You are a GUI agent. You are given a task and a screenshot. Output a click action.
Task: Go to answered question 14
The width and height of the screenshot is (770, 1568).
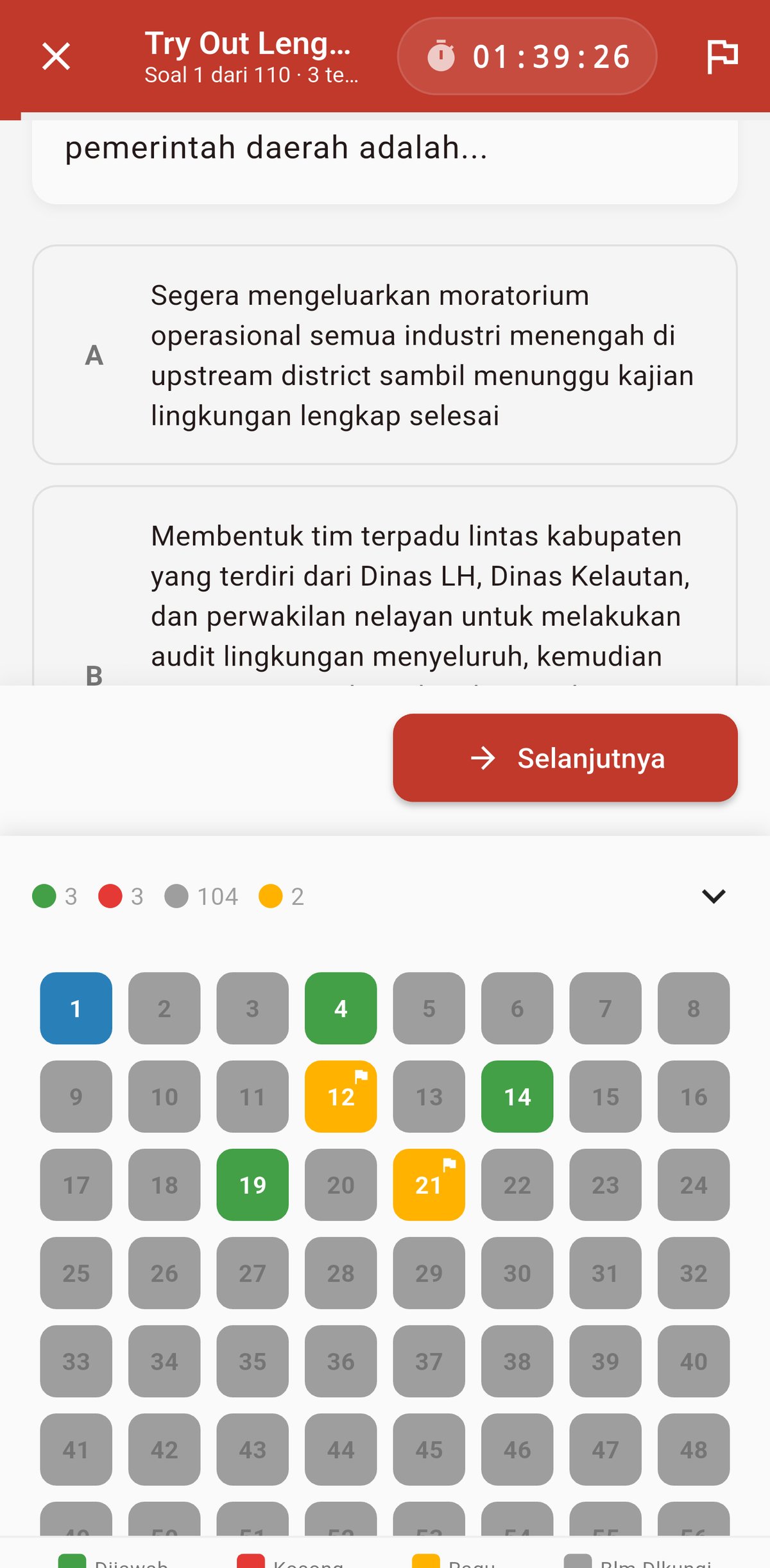click(x=517, y=1096)
